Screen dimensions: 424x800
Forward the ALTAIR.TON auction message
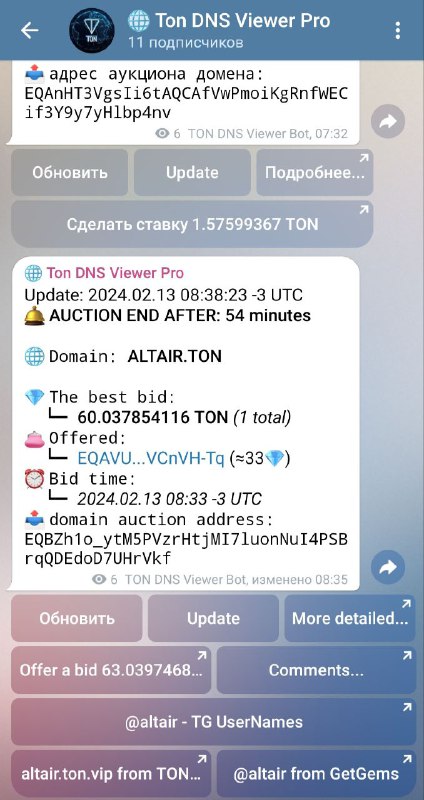coord(388,567)
